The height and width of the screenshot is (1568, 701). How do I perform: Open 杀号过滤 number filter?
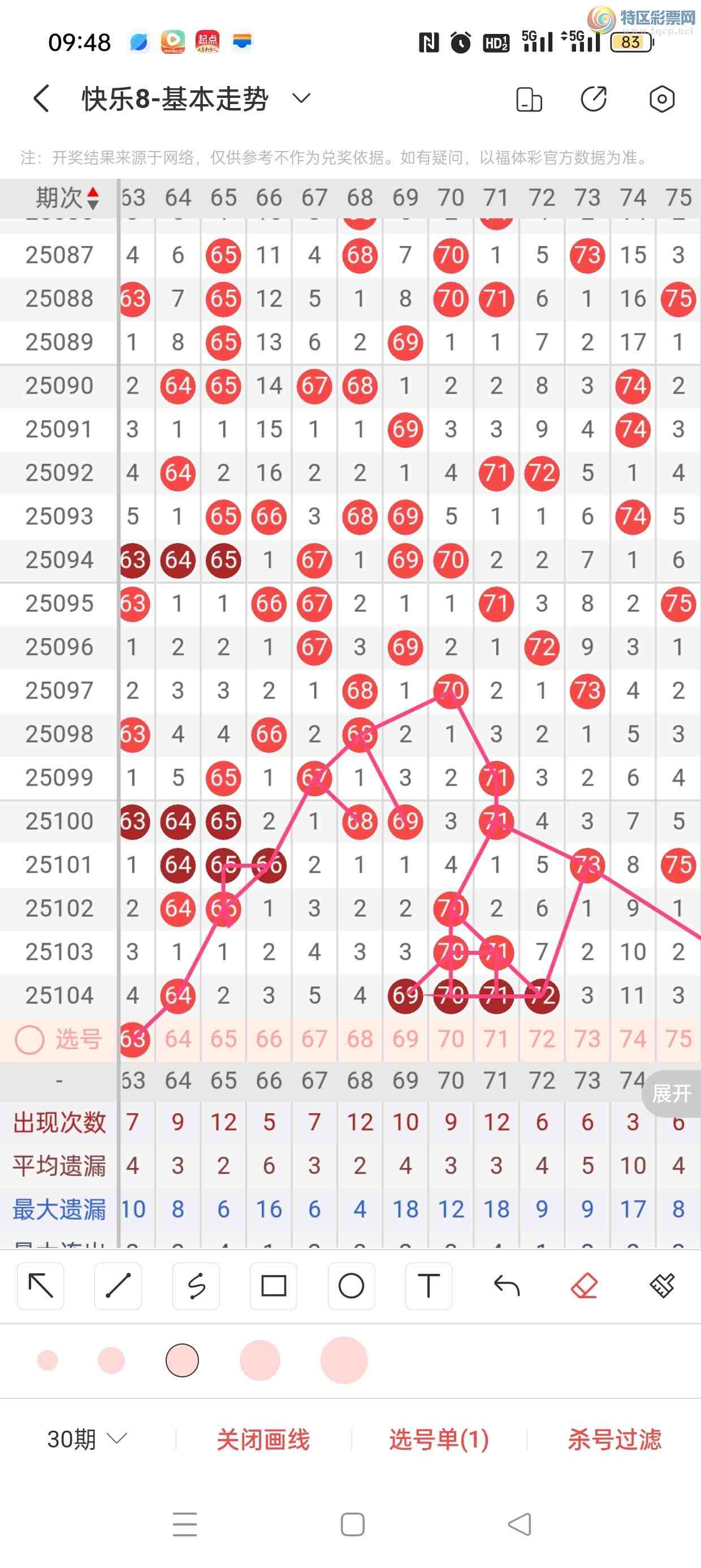[614, 1439]
